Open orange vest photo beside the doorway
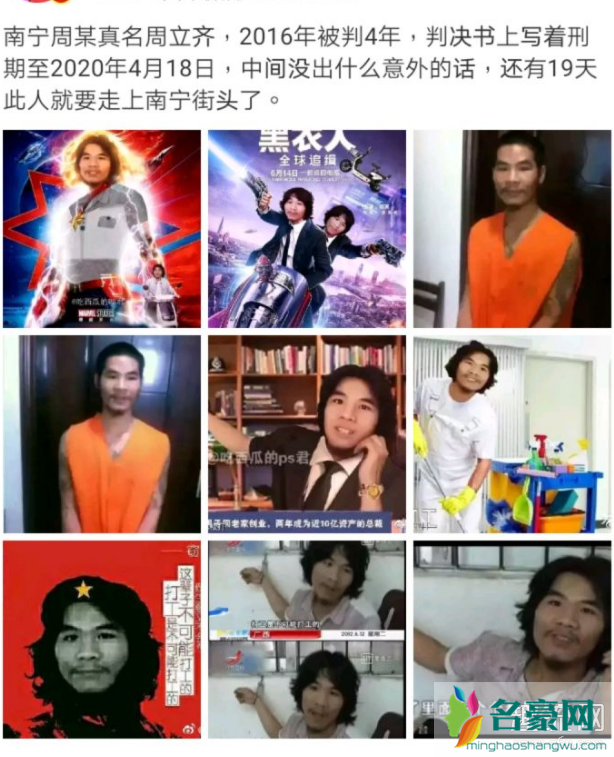 tap(511, 228)
